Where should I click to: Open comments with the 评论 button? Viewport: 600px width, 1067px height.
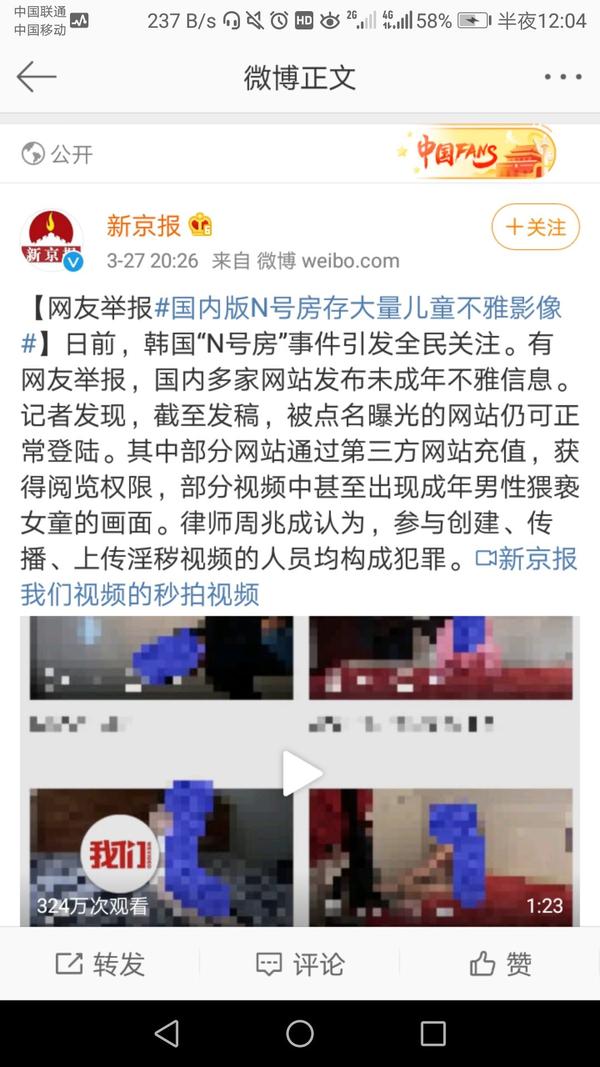point(300,964)
